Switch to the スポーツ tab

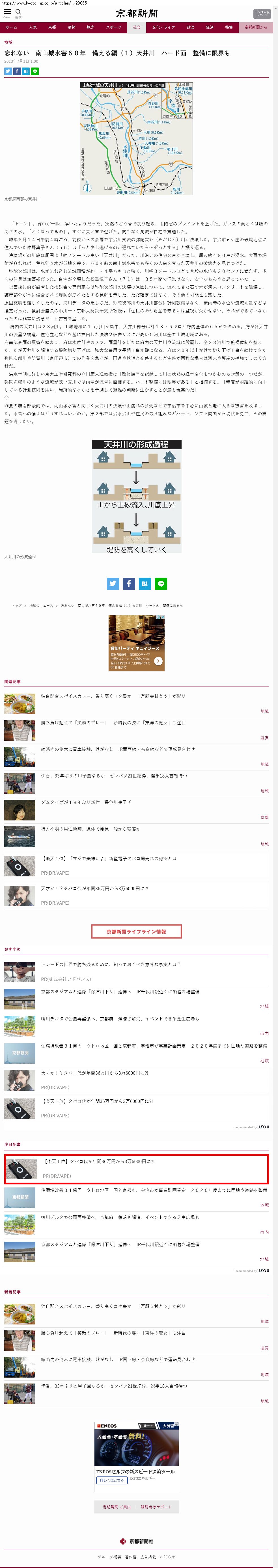tap(113, 27)
